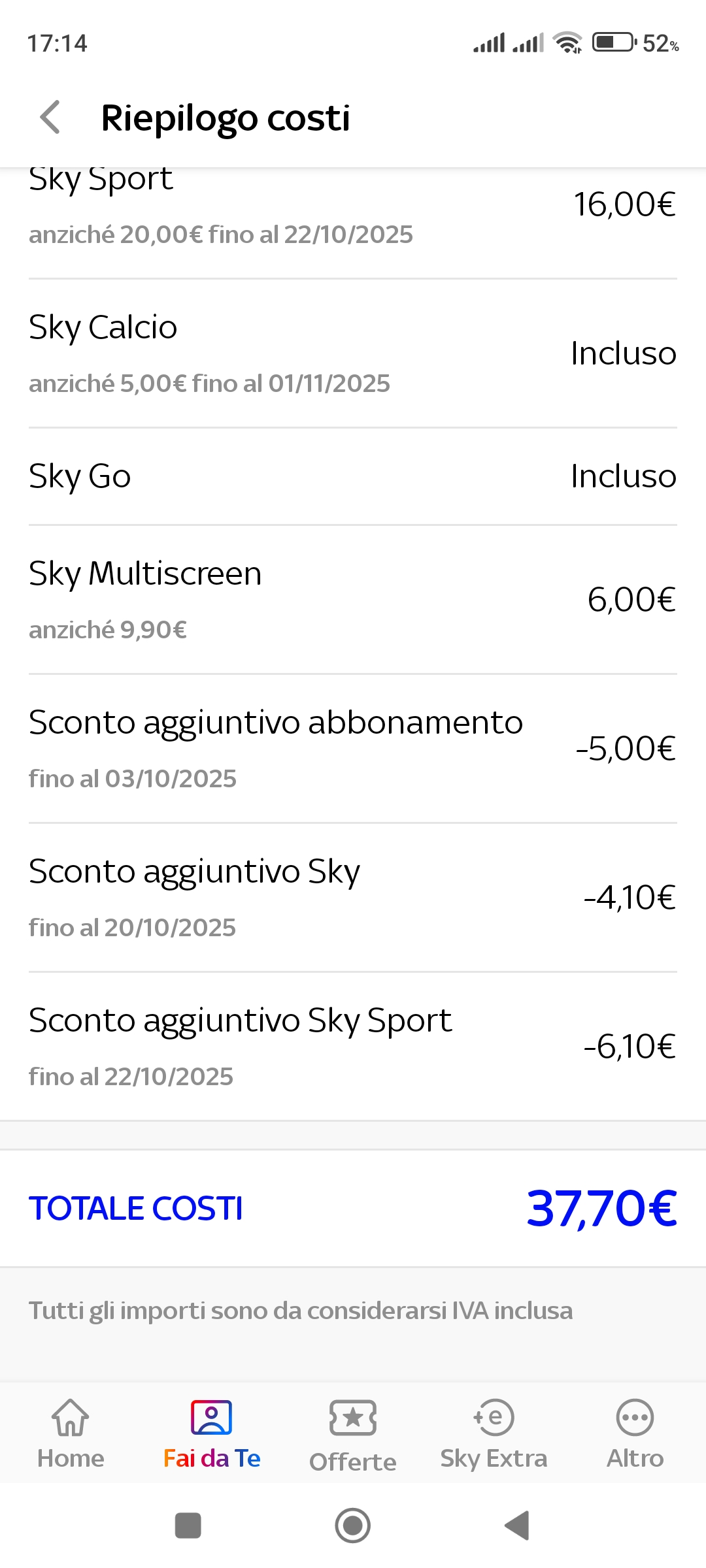Screen dimensions: 706x1568
Task: Tap the system home button
Action: (x=353, y=1526)
